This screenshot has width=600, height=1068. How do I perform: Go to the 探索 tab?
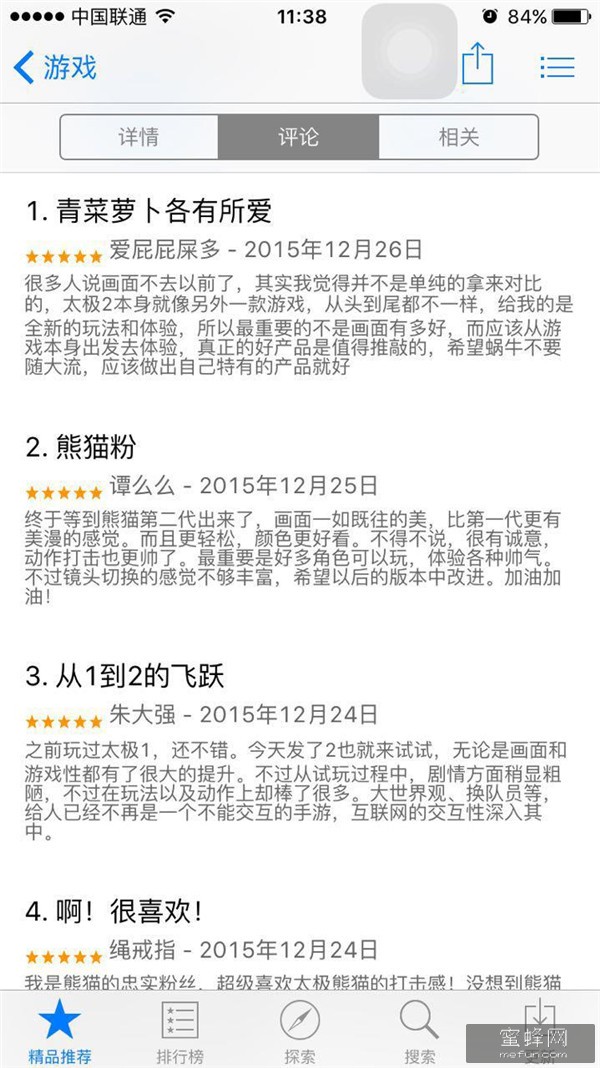click(300, 1030)
